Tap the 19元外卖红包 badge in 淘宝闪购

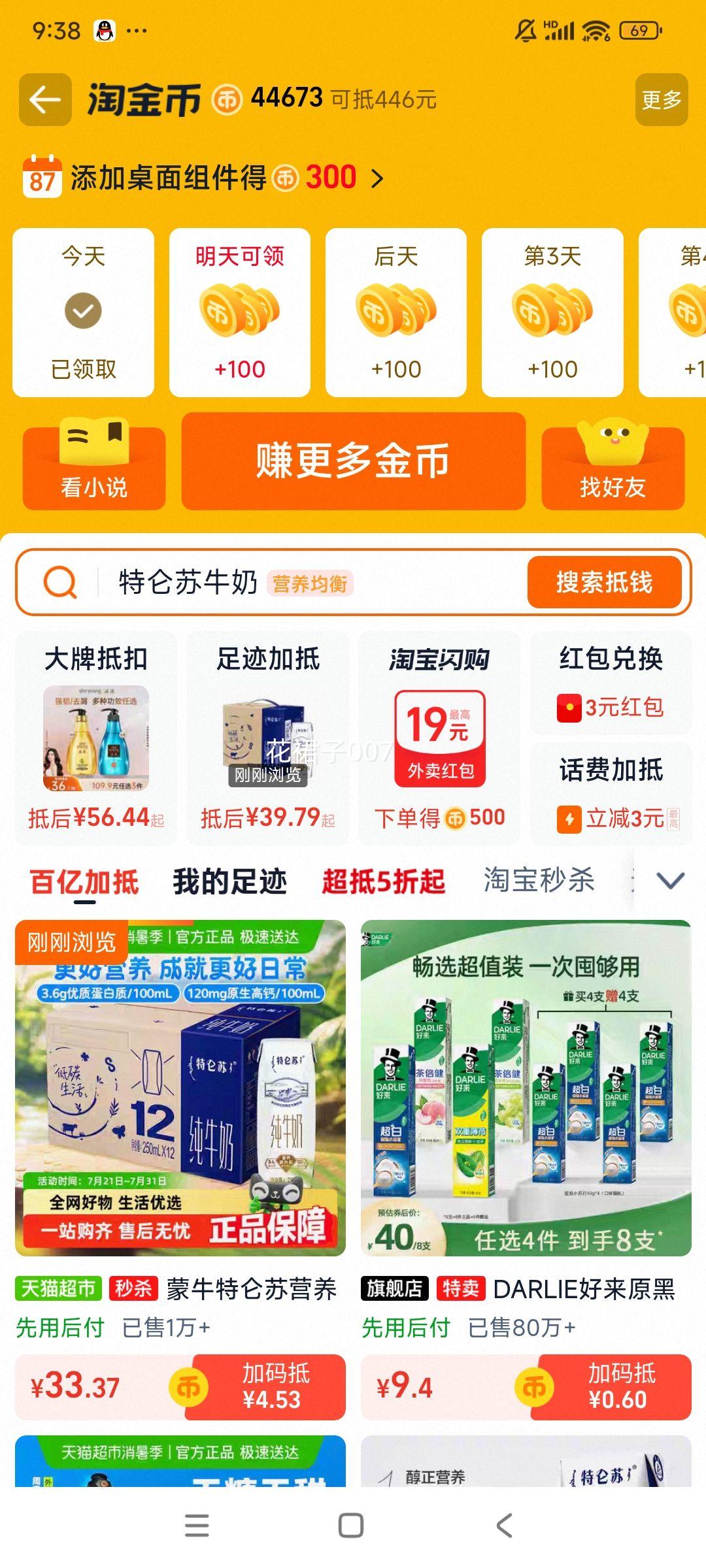[441, 738]
